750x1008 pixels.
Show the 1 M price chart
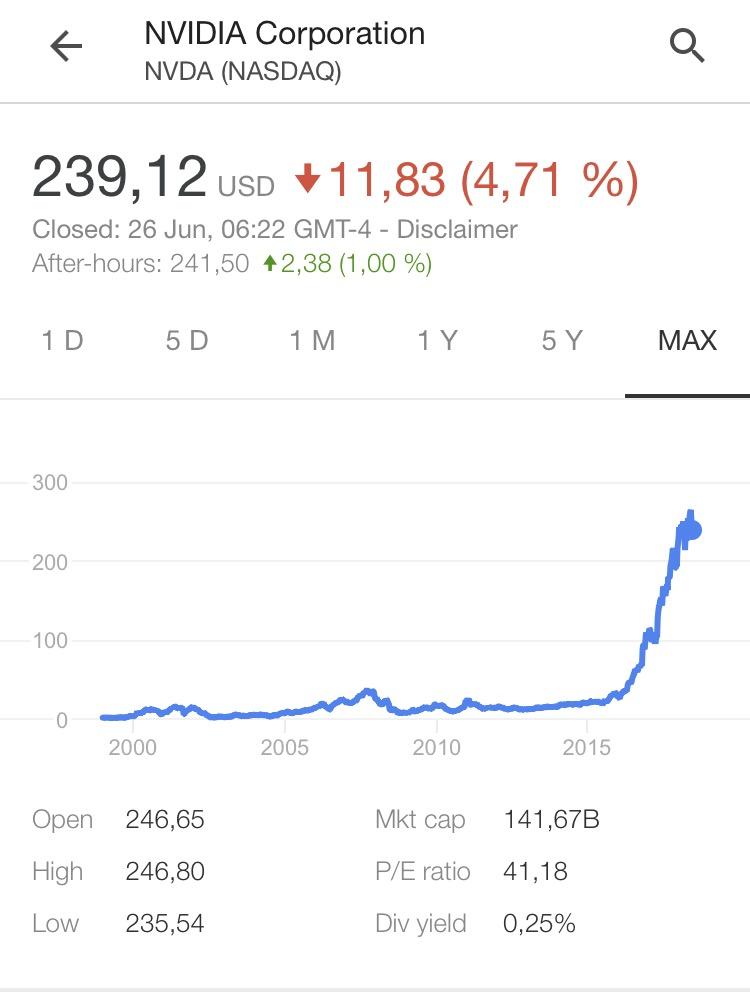pyautogui.click(x=312, y=341)
